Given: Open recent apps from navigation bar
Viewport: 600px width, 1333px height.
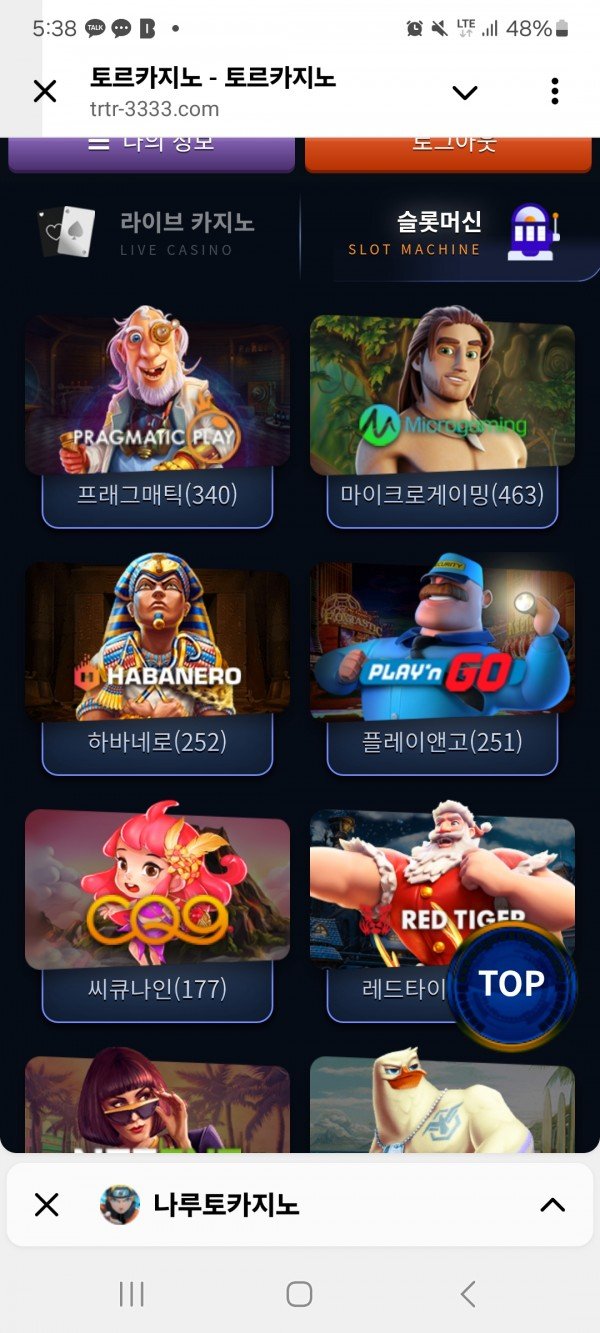Looking at the screenshot, I should [x=132, y=1294].
